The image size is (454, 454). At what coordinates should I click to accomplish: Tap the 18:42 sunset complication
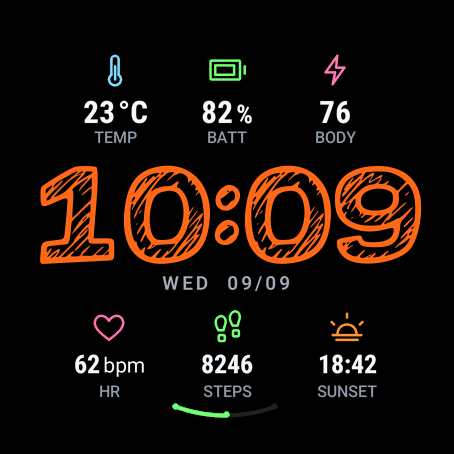point(347,355)
